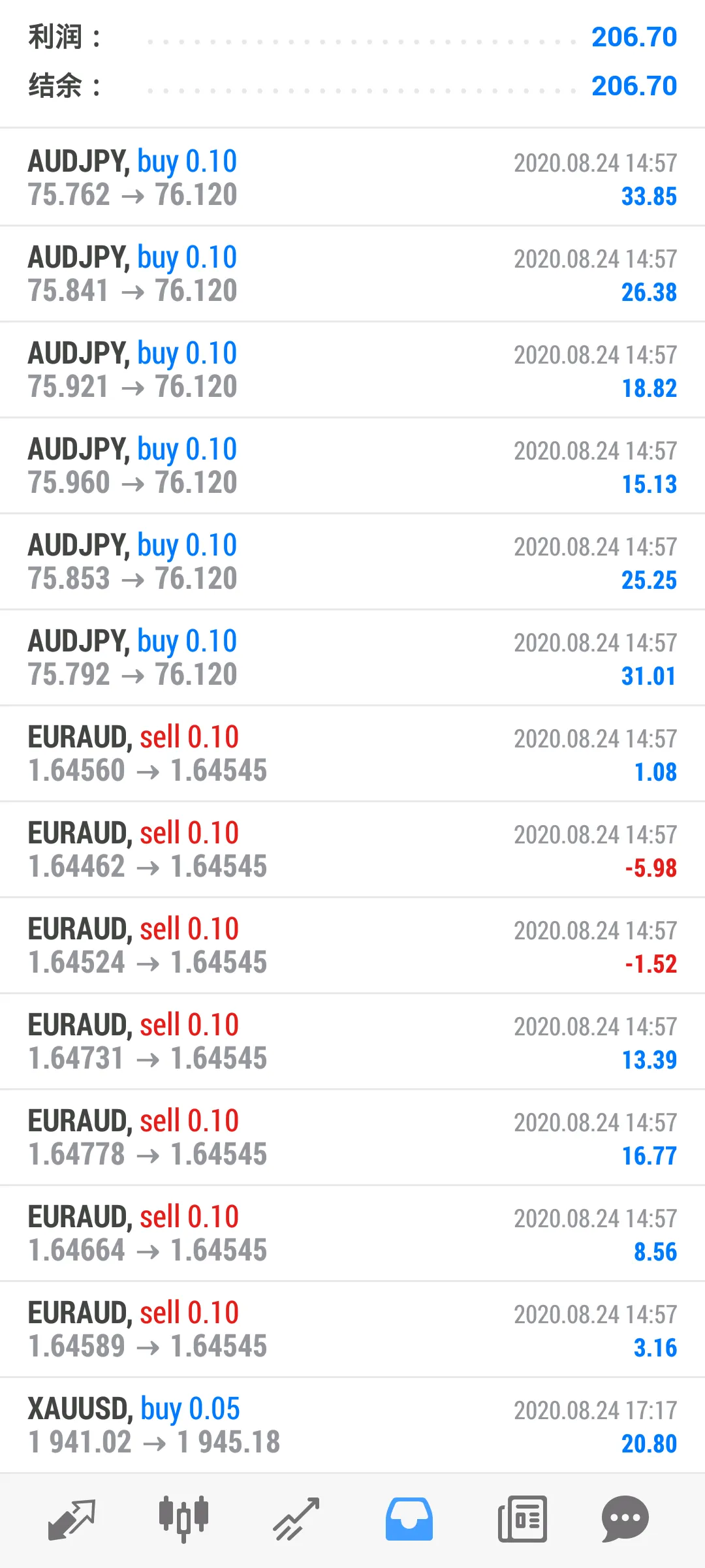Open the chat messages tab

click(x=625, y=1520)
